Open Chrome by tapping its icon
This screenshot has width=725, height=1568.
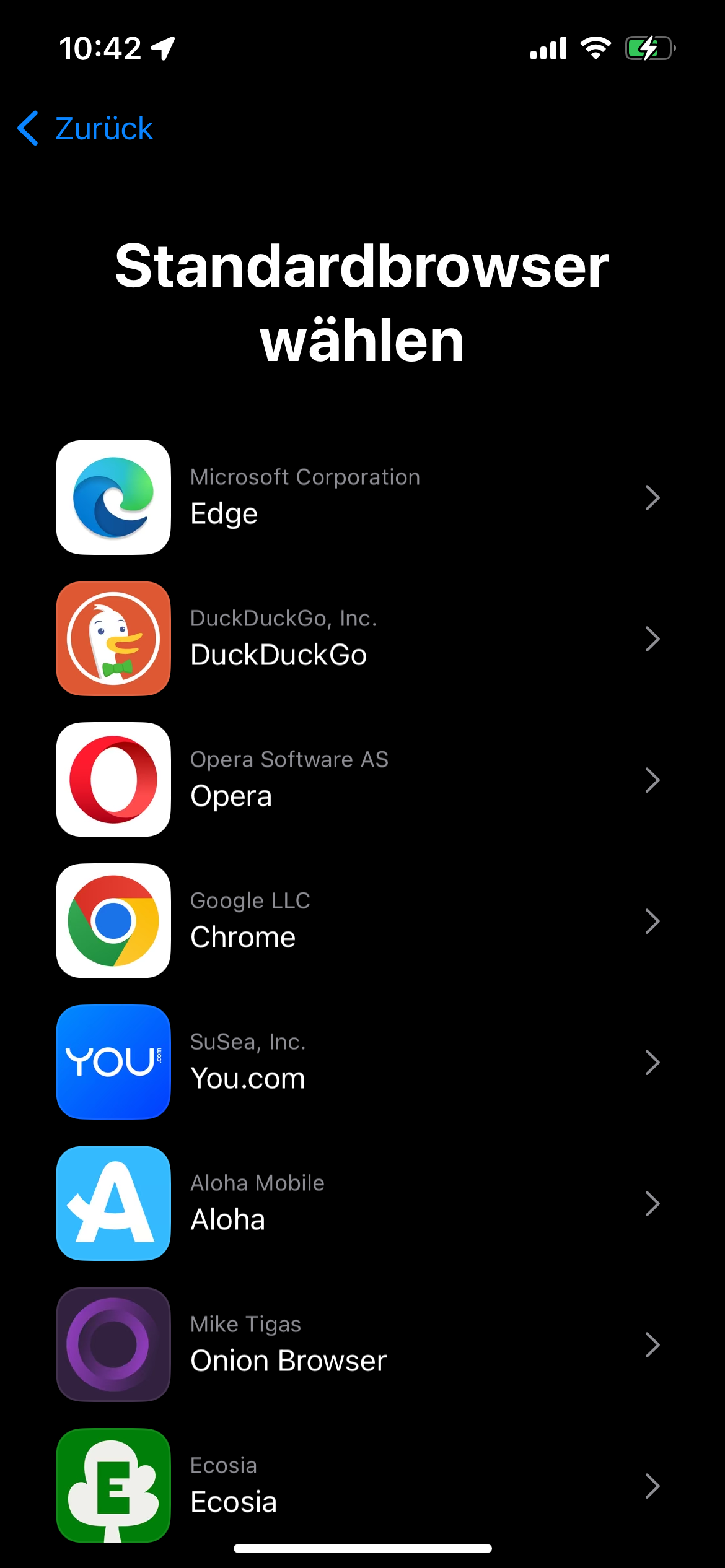pyautogui.click(x=113, y=921)
